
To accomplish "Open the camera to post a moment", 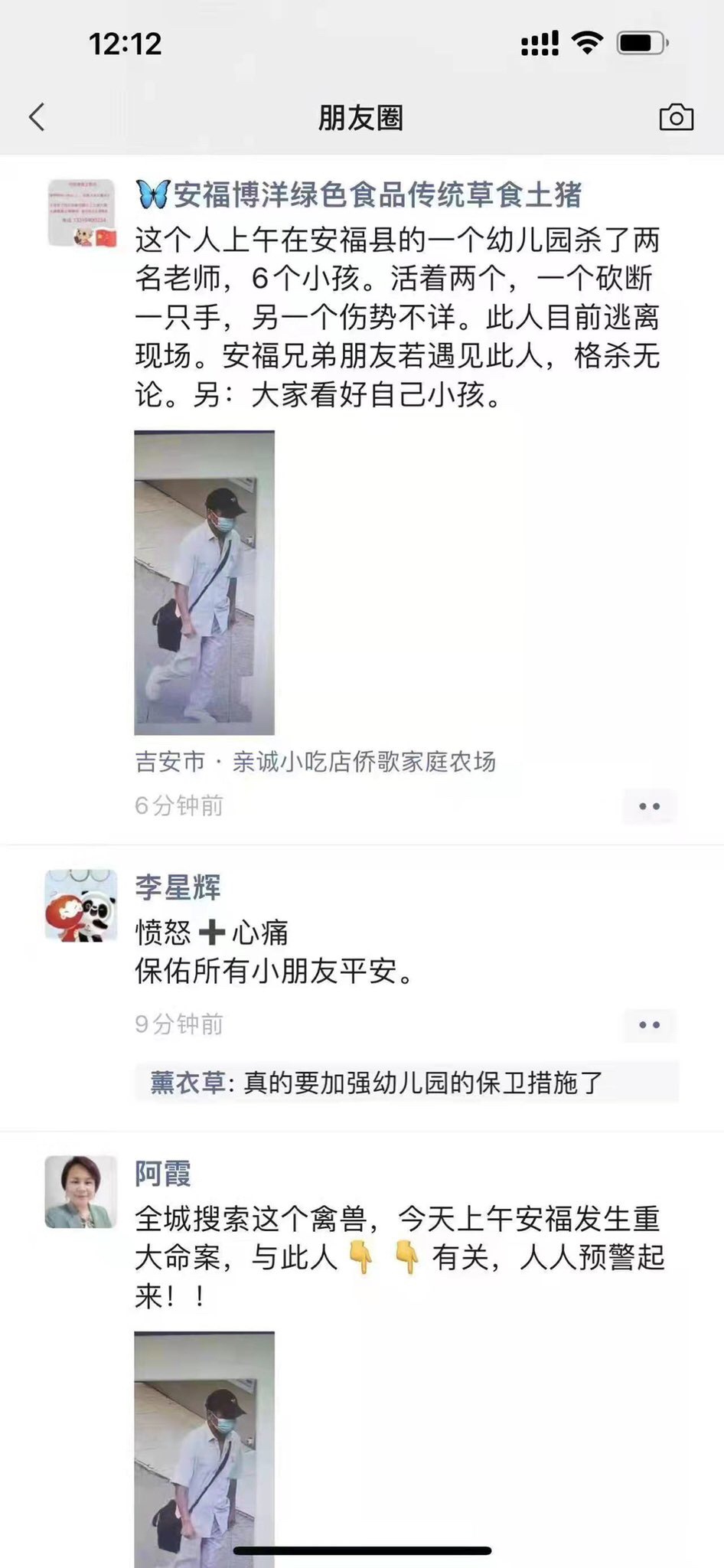I will [676, 118].
